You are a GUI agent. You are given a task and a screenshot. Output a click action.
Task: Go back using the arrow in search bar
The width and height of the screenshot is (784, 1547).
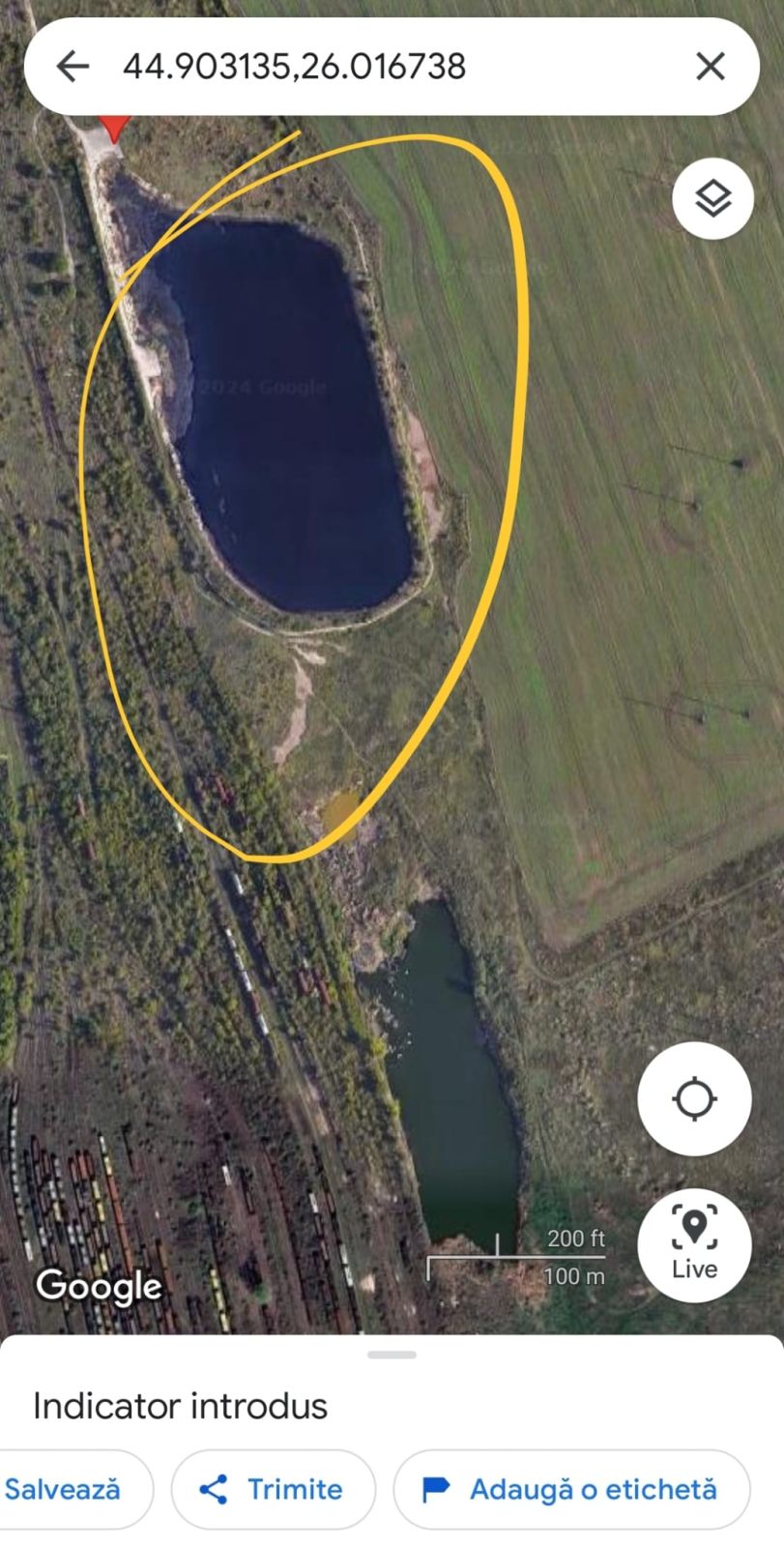[73, 66]
